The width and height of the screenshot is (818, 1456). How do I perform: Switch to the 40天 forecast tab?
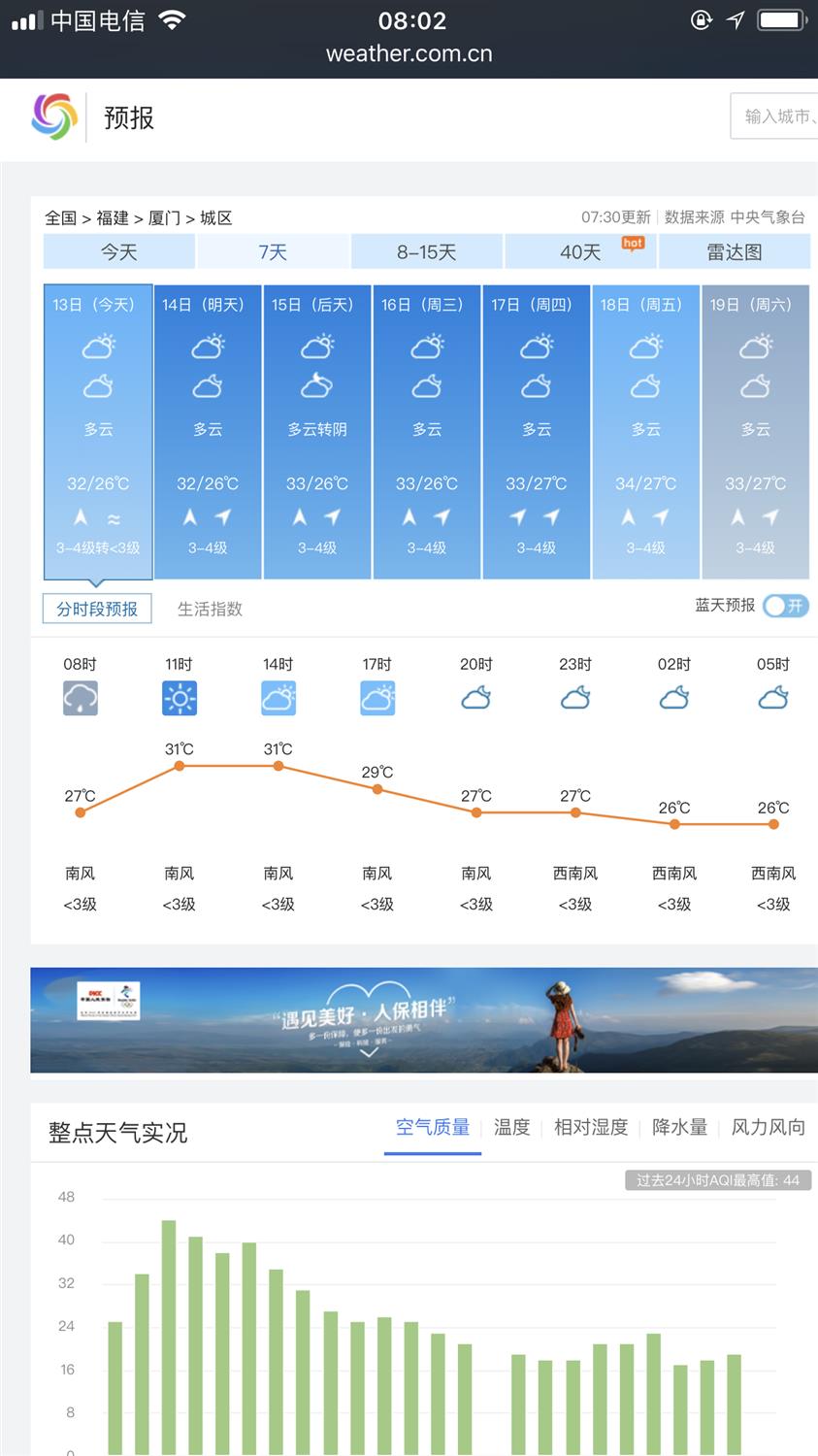(x=580, y=252)
